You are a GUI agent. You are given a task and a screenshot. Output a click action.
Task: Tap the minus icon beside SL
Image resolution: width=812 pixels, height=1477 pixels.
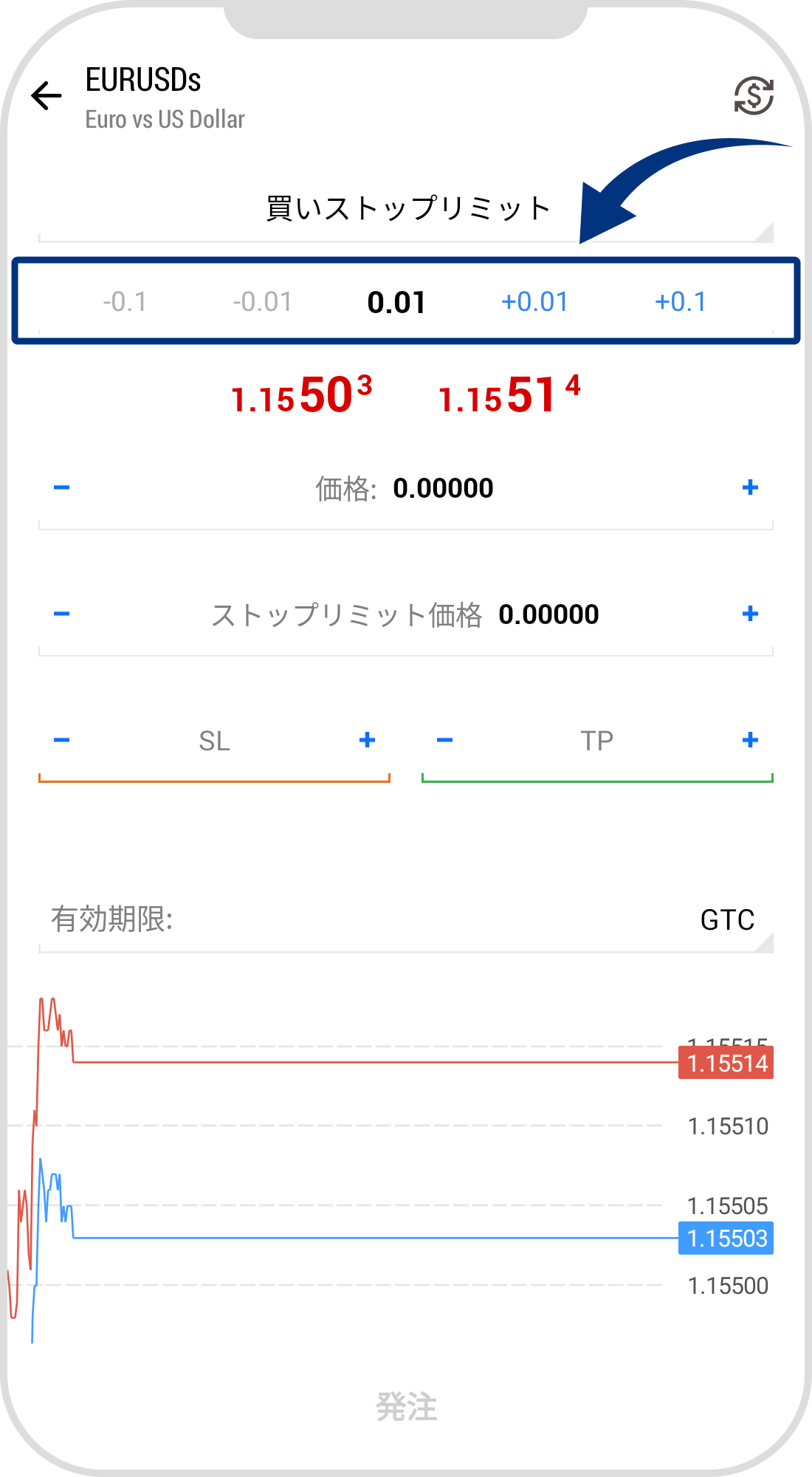tap(61, 740)
